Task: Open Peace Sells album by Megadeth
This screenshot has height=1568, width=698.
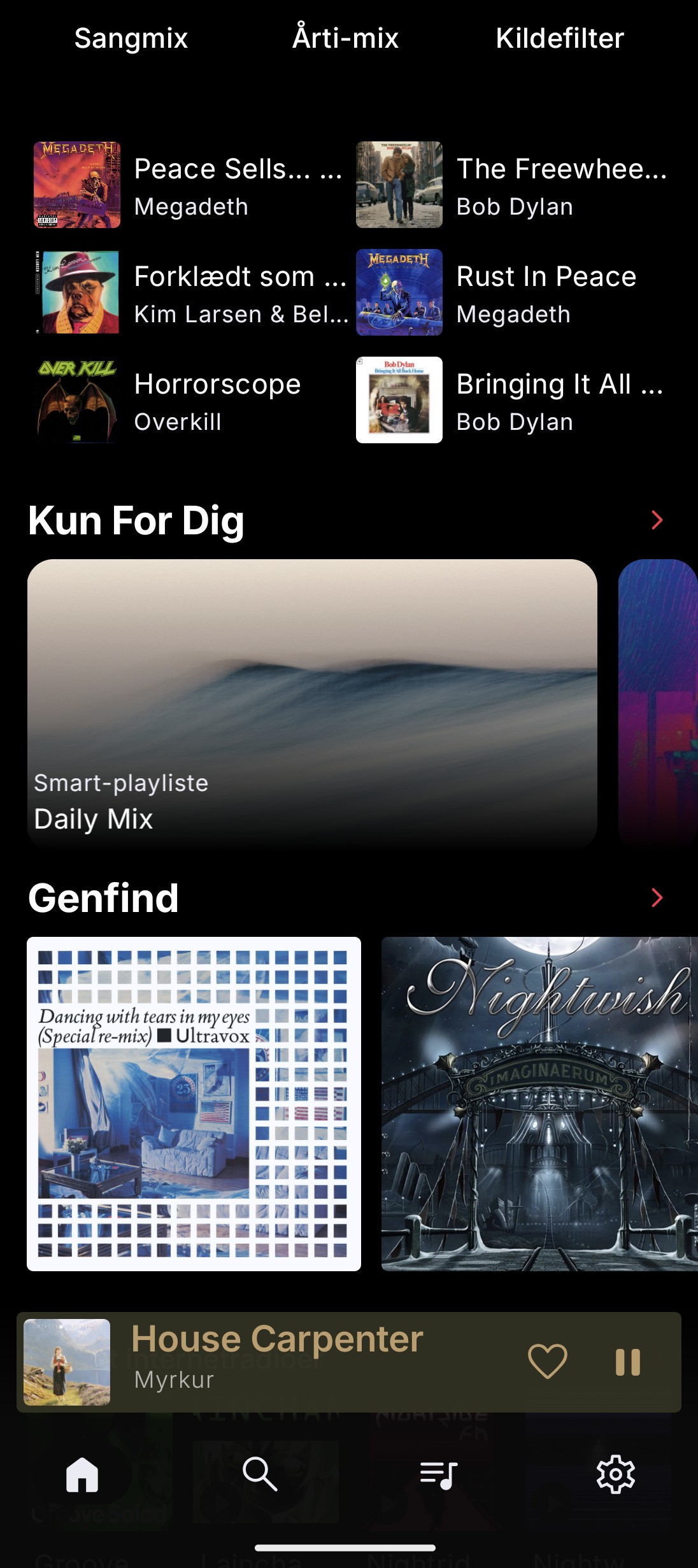Action: coord(190,185)
